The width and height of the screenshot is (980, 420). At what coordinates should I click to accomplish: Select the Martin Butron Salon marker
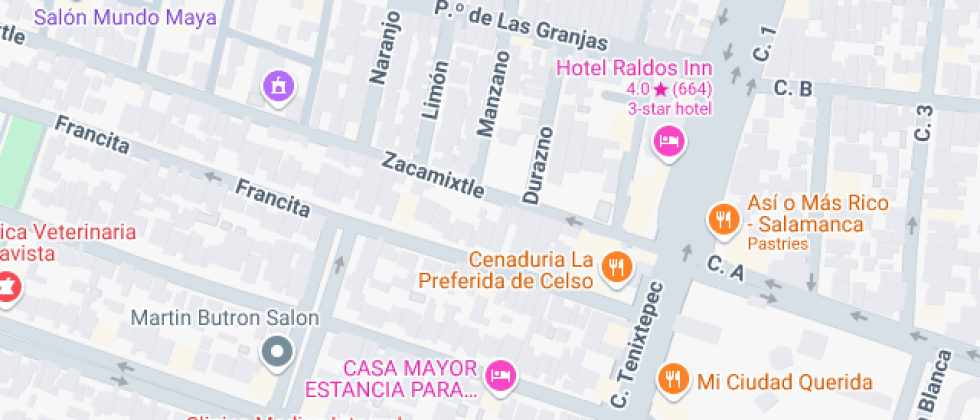tap(276, 351)
